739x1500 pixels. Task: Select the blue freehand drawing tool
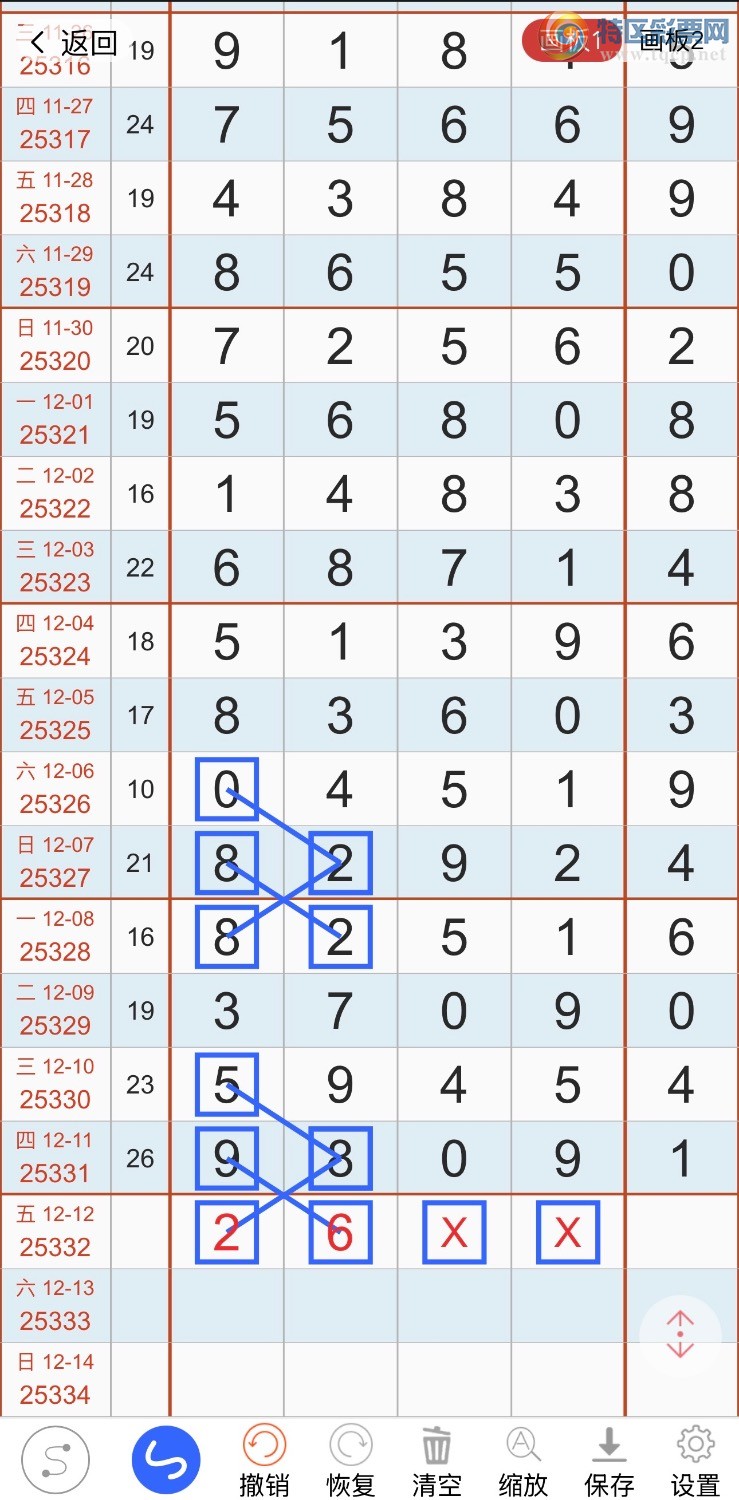[x=166, y=1460]
